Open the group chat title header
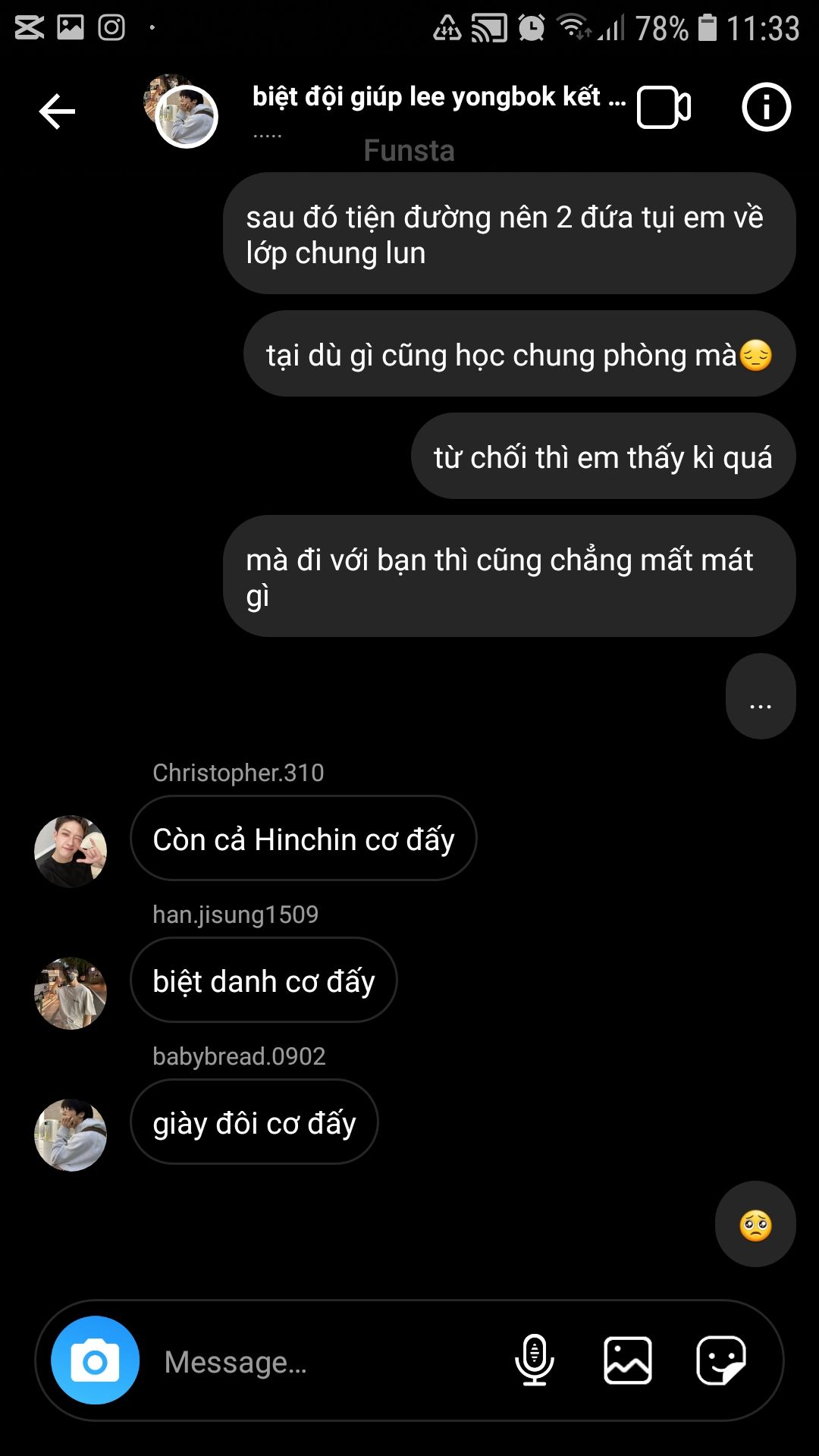Screen dimensions: 819x1456 click(x=438, y=98)
